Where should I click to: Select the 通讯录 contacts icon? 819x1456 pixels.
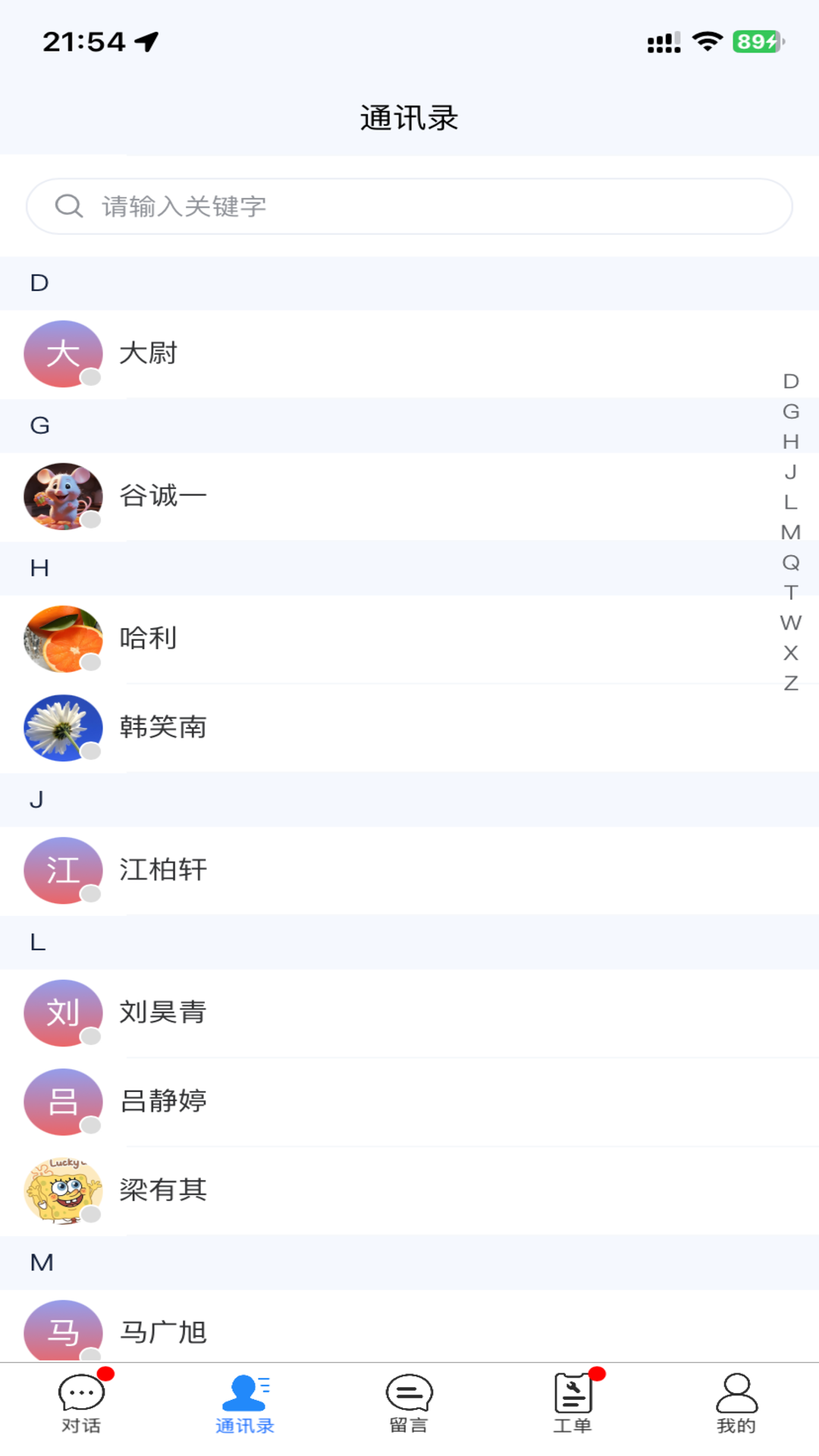tap(245, 1395)
